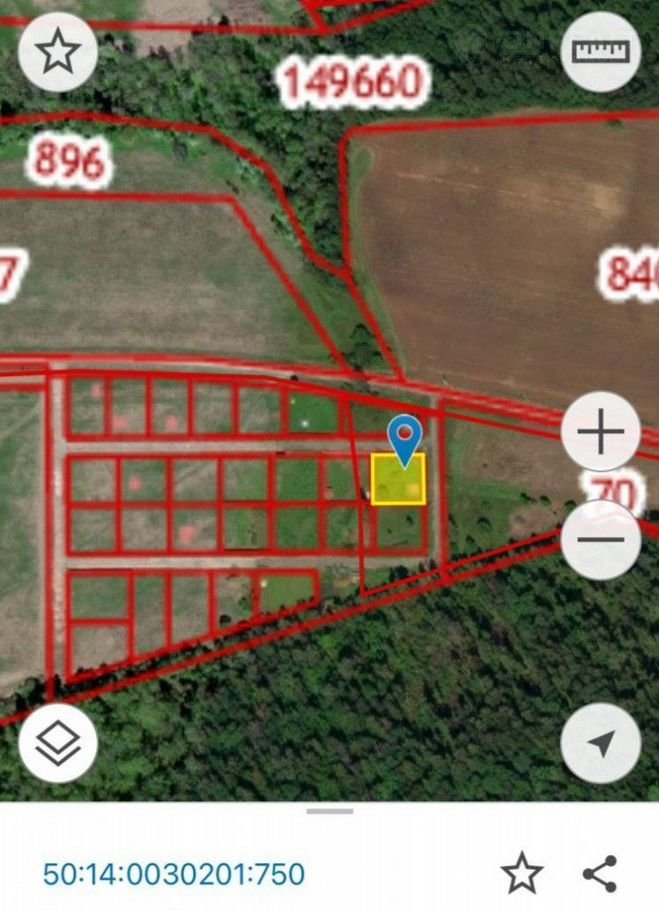
Task: Zoom in with the plus button
Action: [x=600, y=433]
